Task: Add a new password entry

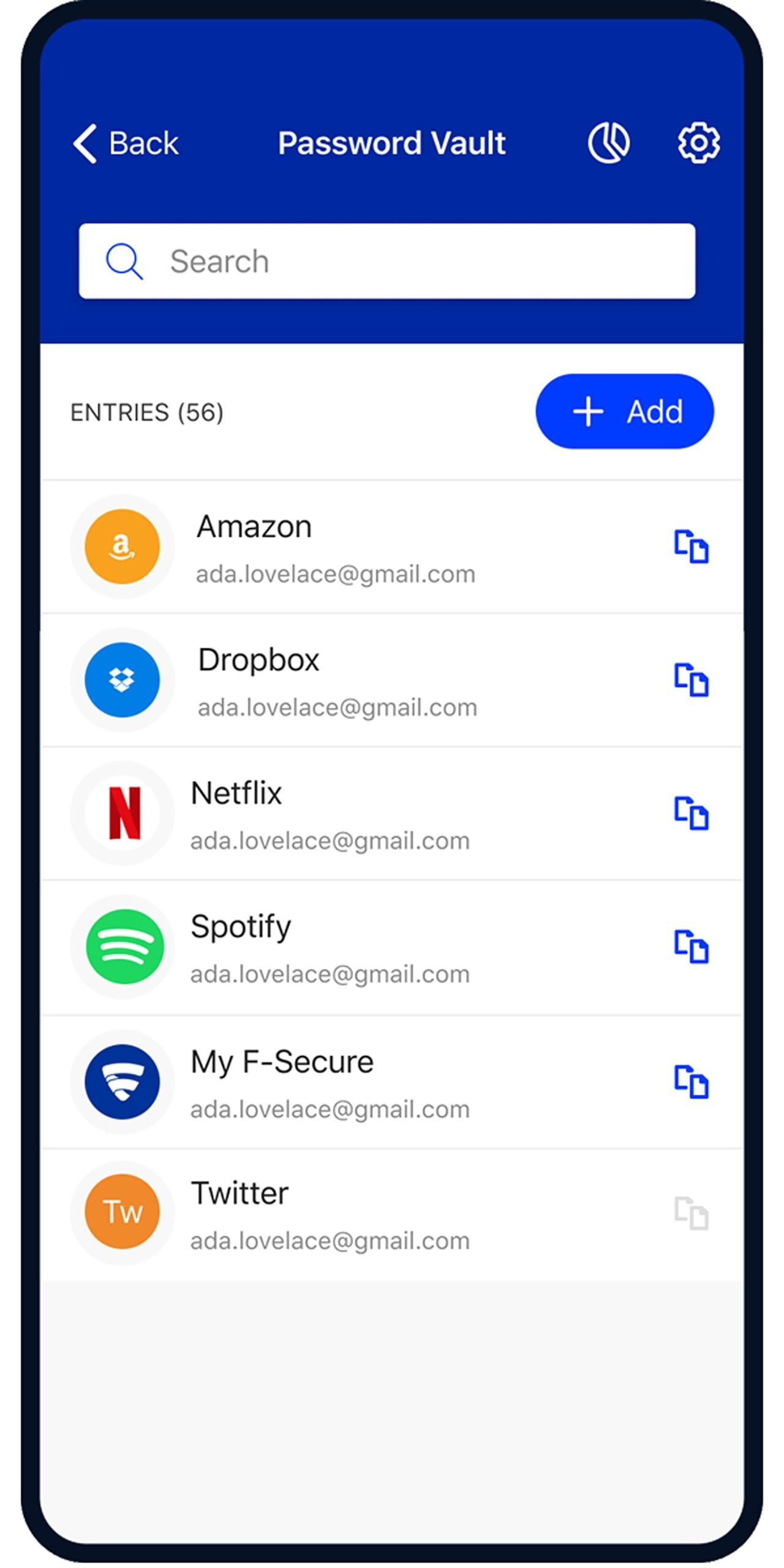Action: [x=624, y=411]
